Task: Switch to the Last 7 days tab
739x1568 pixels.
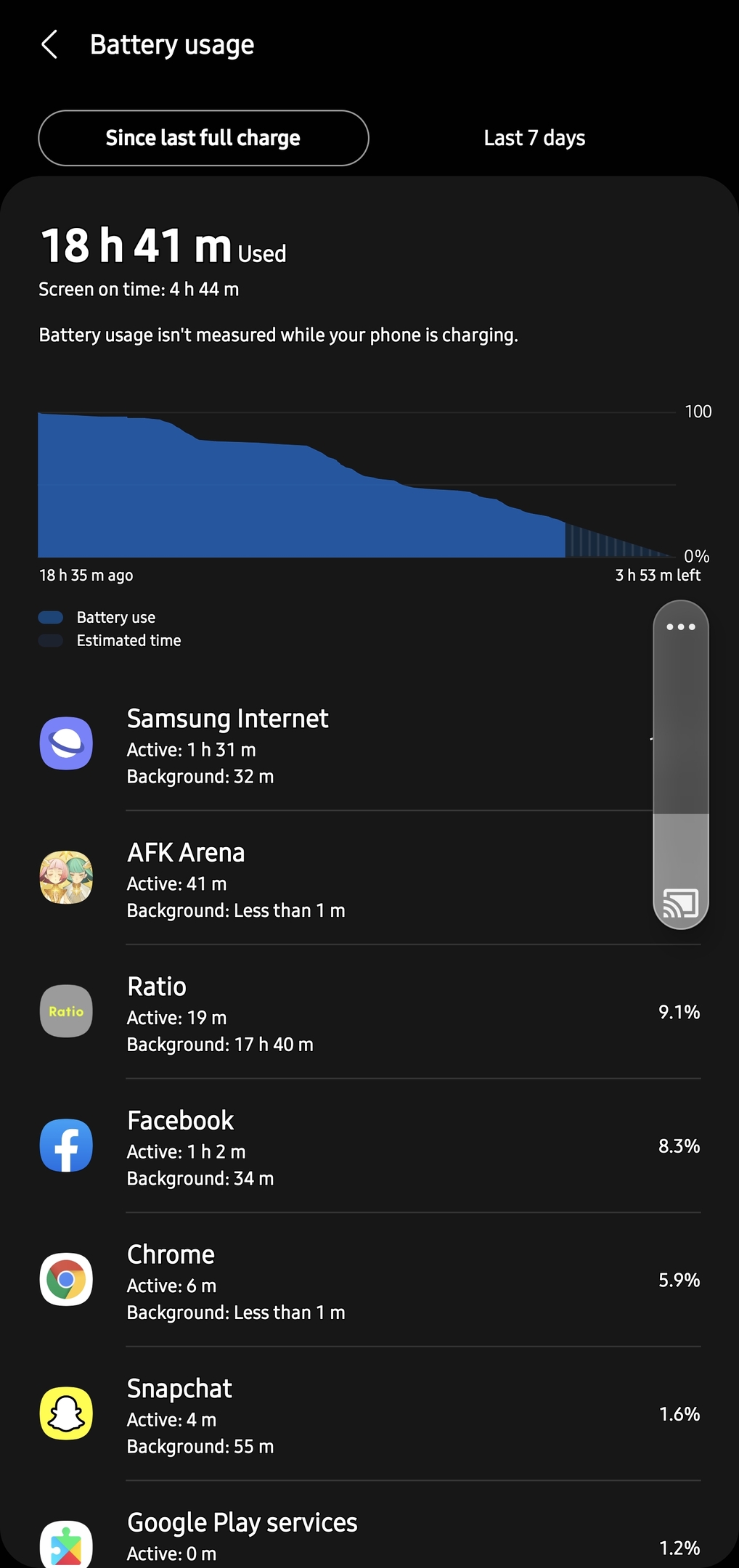Action: (534, 138)
